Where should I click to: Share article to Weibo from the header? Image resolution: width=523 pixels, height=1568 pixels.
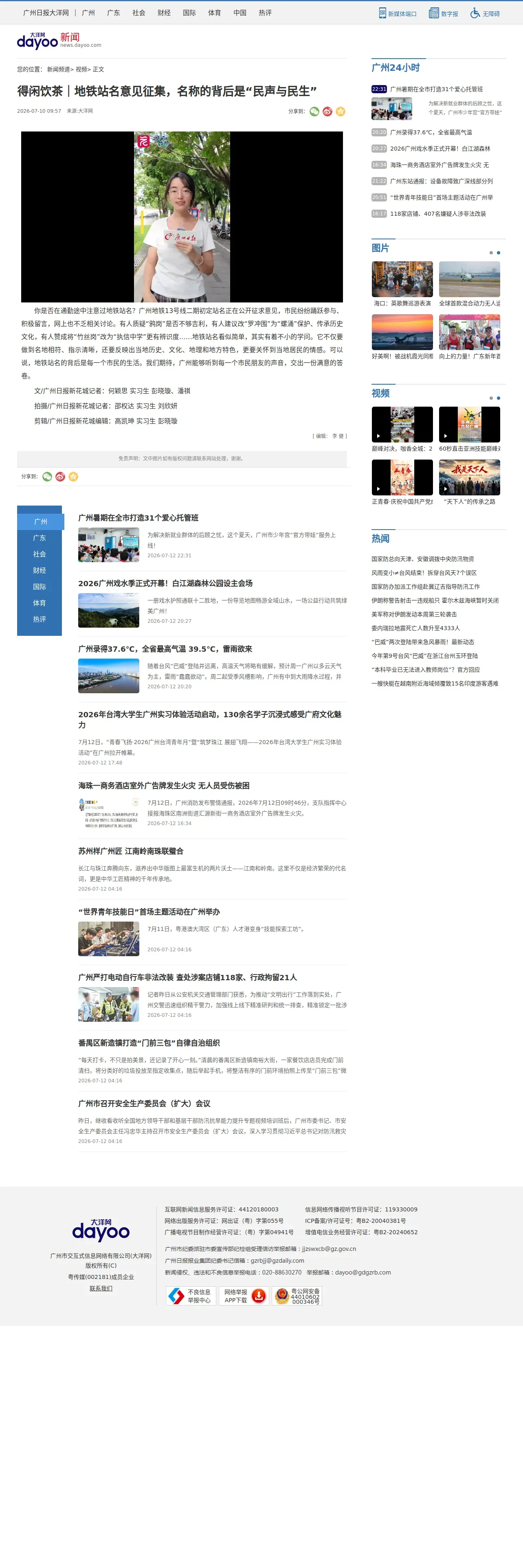tap(327, 112)
